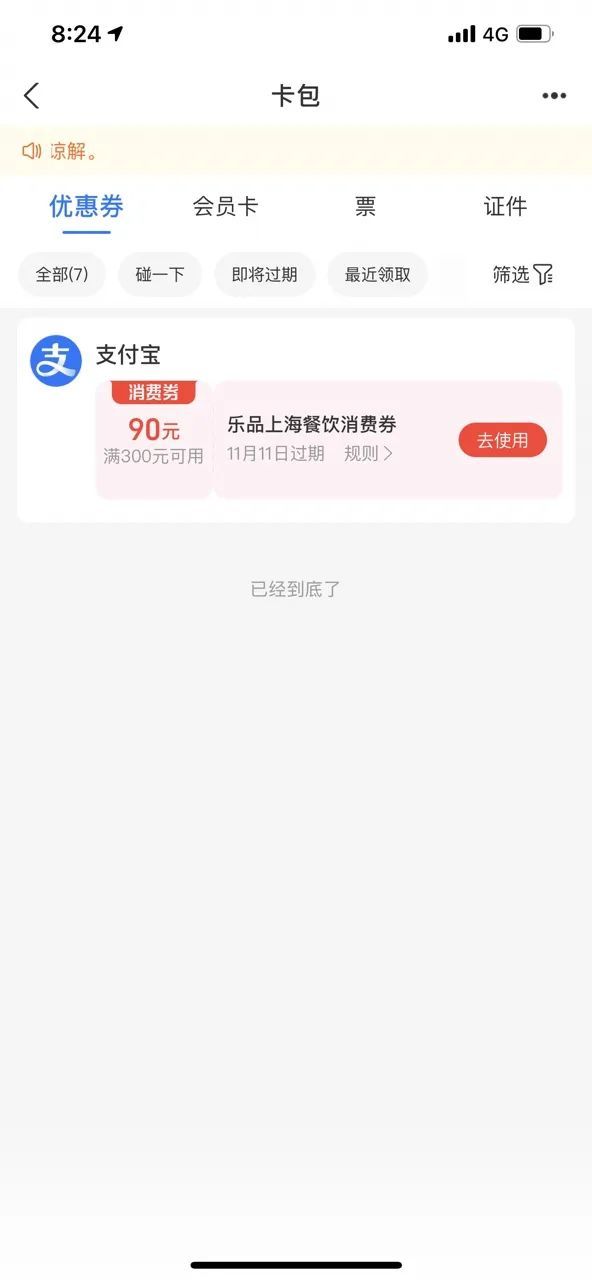Filter coupons by 即将过期
This screenshot has width=592, height=1280.
(265, 274)
